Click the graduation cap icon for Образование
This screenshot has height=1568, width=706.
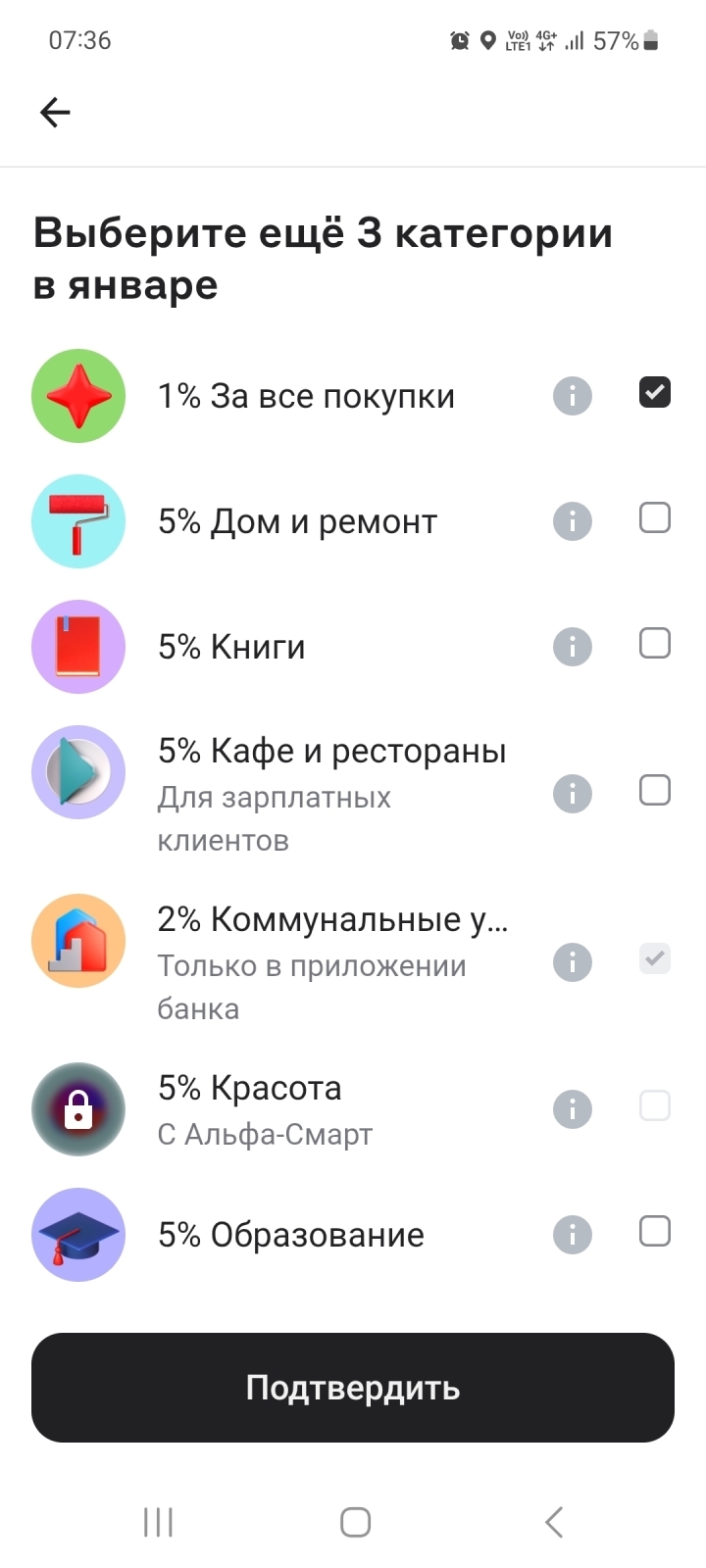pos(78,1234)
